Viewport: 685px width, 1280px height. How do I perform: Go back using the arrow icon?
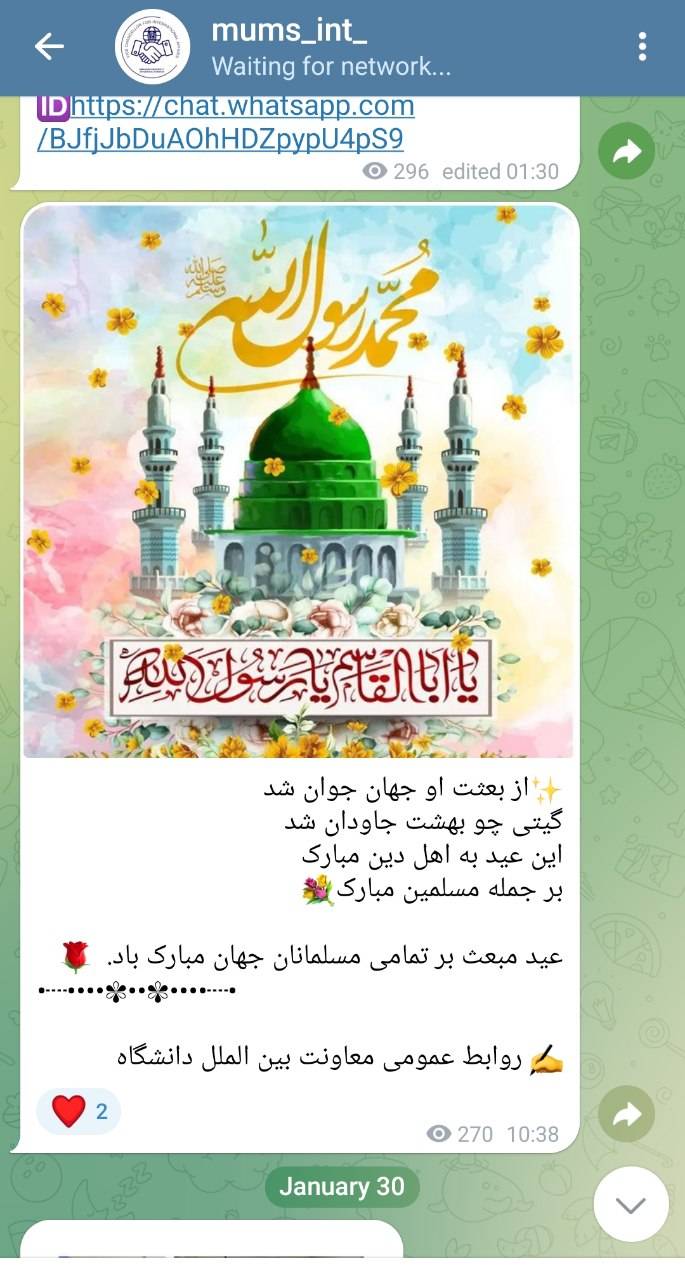tap(48, 46)
